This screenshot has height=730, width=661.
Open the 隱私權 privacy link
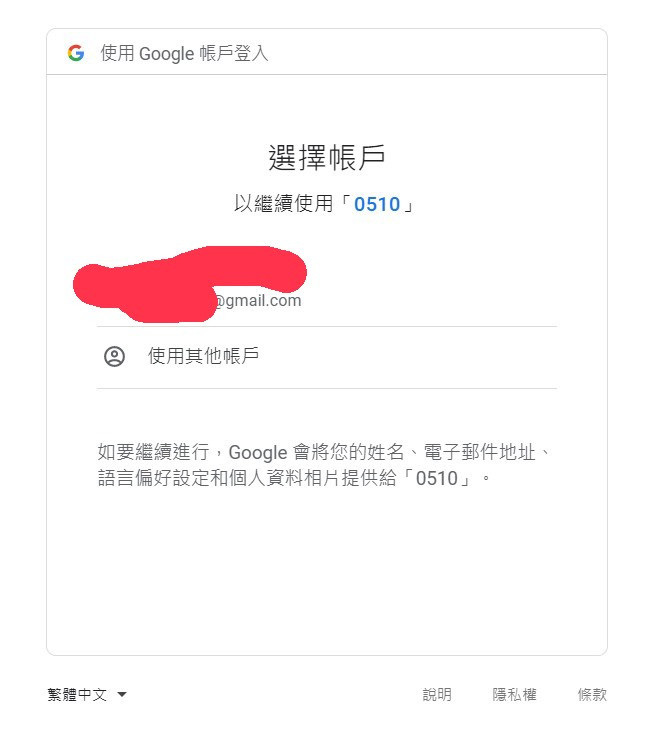tap(514, 694)
